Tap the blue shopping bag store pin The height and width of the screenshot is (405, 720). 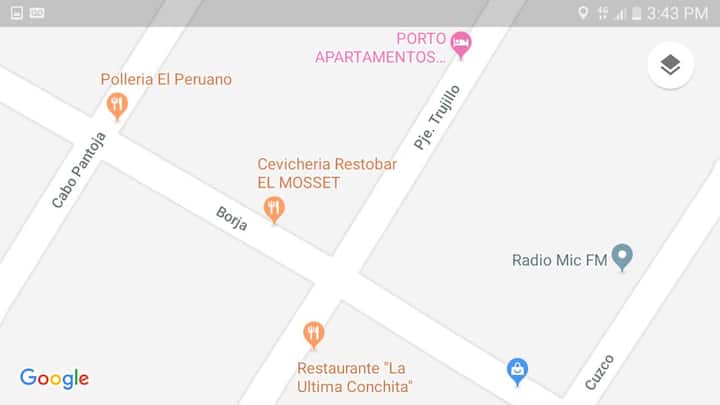517,371
